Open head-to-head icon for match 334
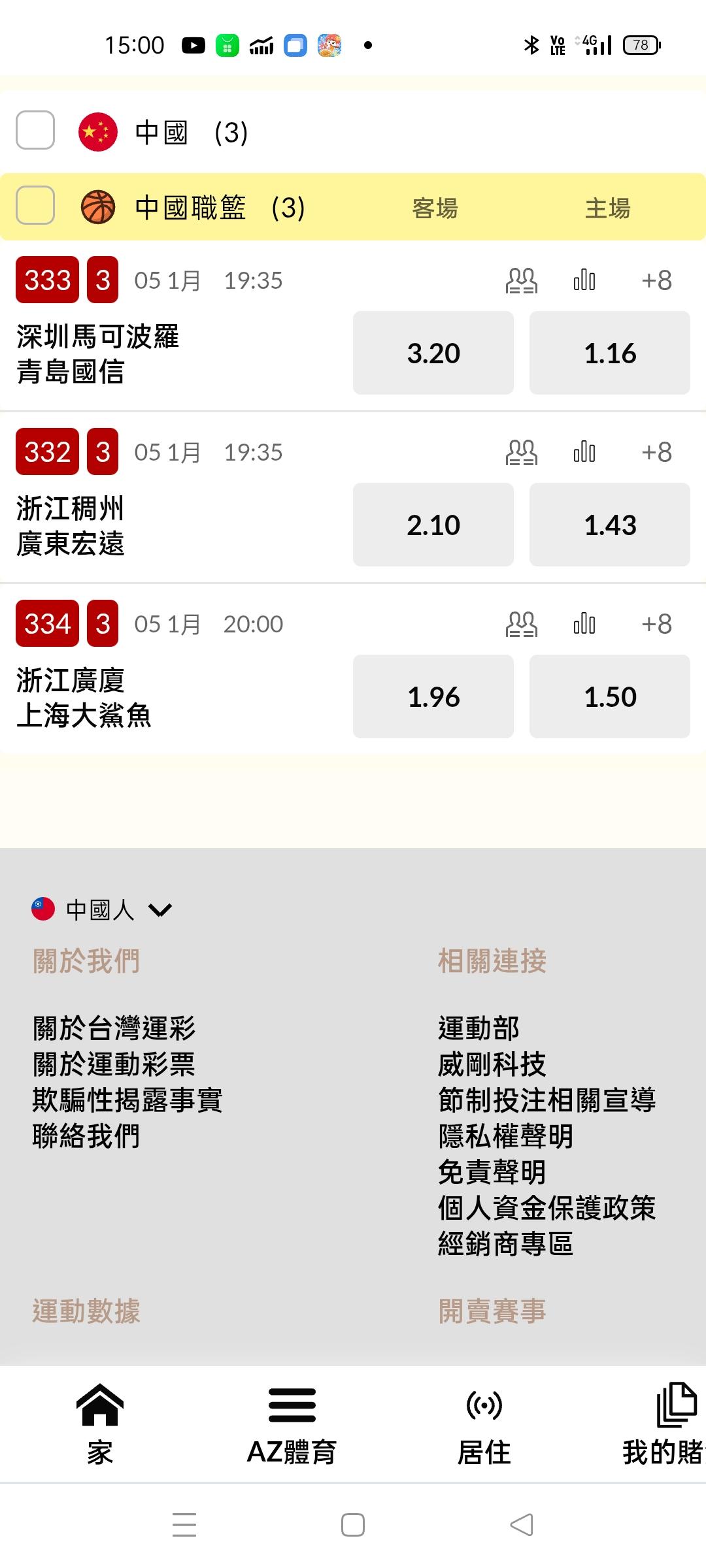 coord(522,624)
